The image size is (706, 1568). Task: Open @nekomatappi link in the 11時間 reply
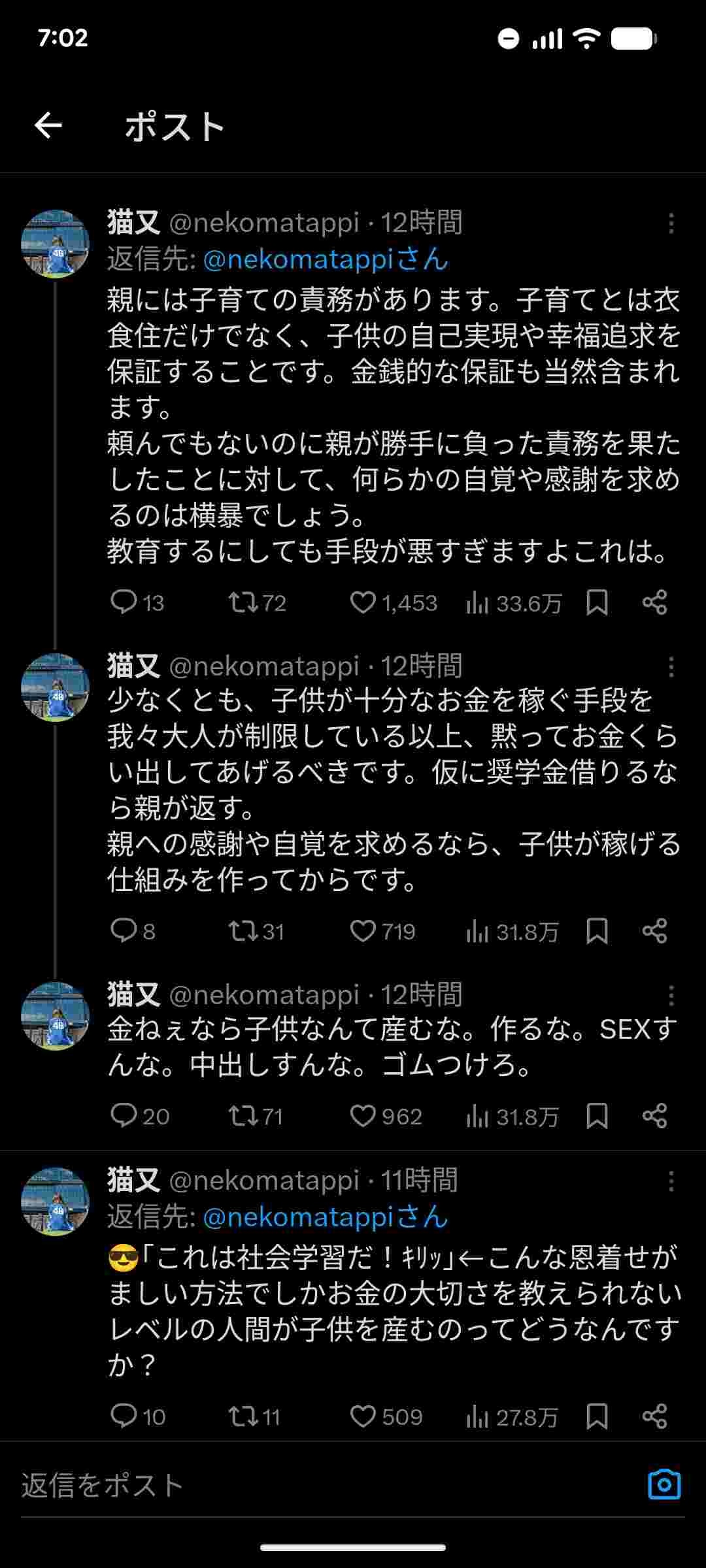[298, 1217]
